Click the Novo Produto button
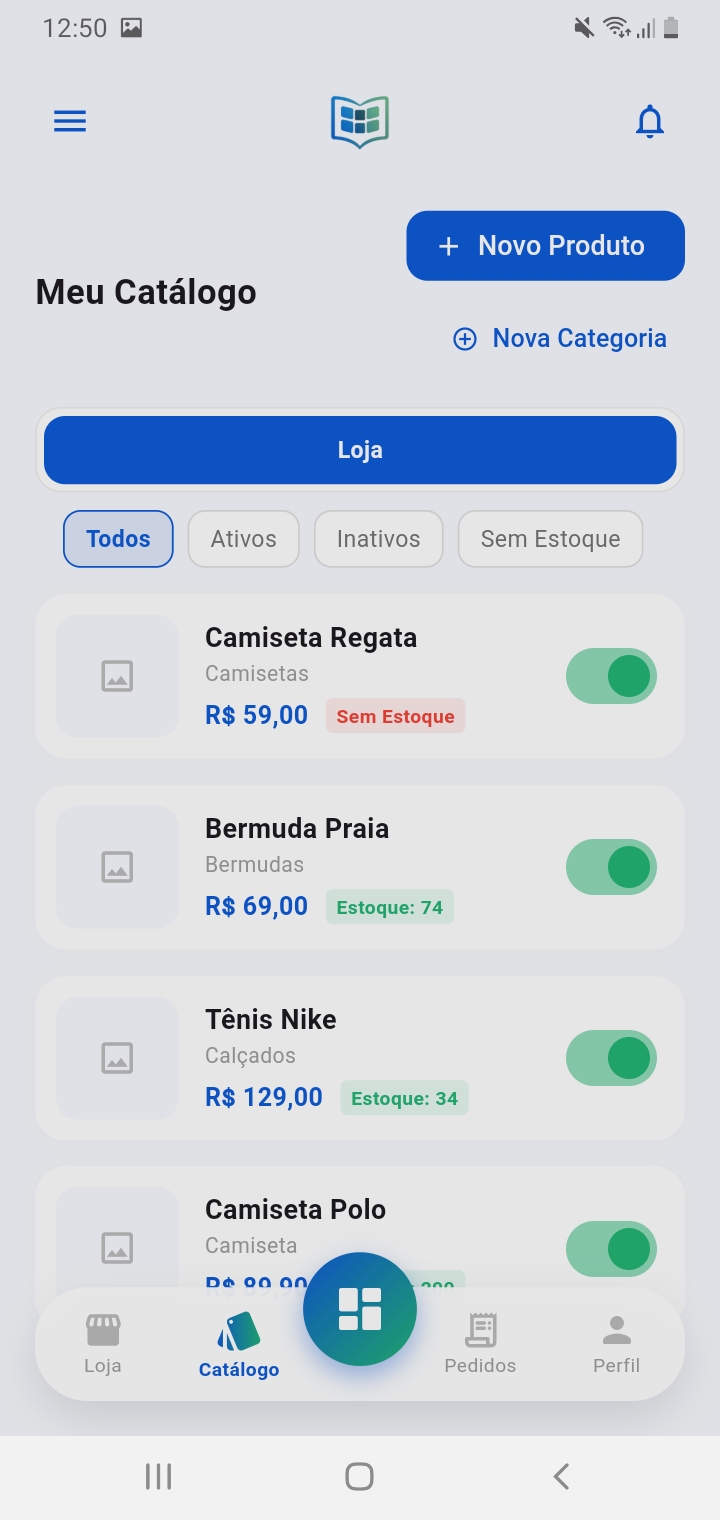The width and height of the screenshot is (720, 1520). 545,245
